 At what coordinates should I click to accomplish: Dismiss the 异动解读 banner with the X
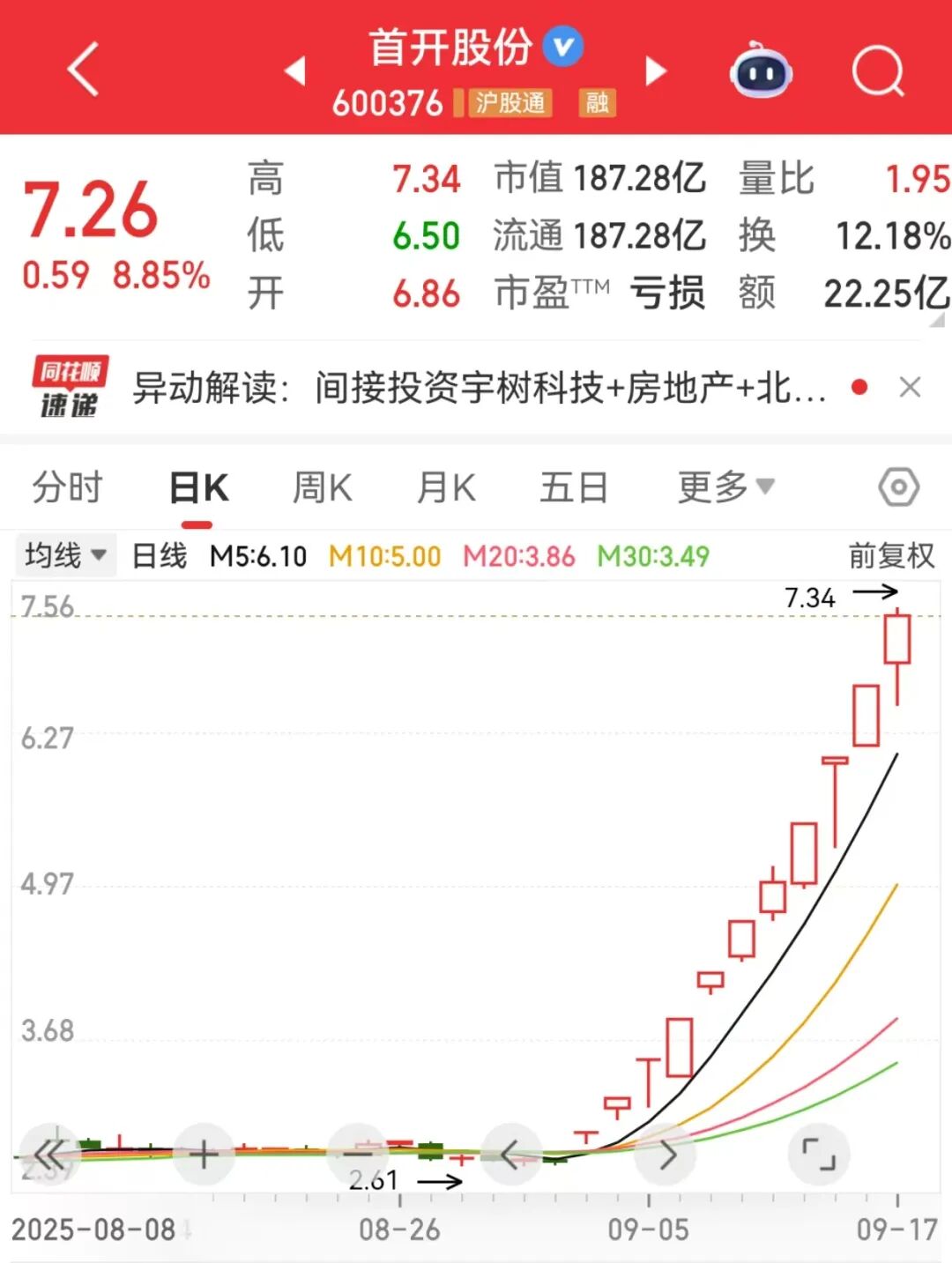[910, 388]
